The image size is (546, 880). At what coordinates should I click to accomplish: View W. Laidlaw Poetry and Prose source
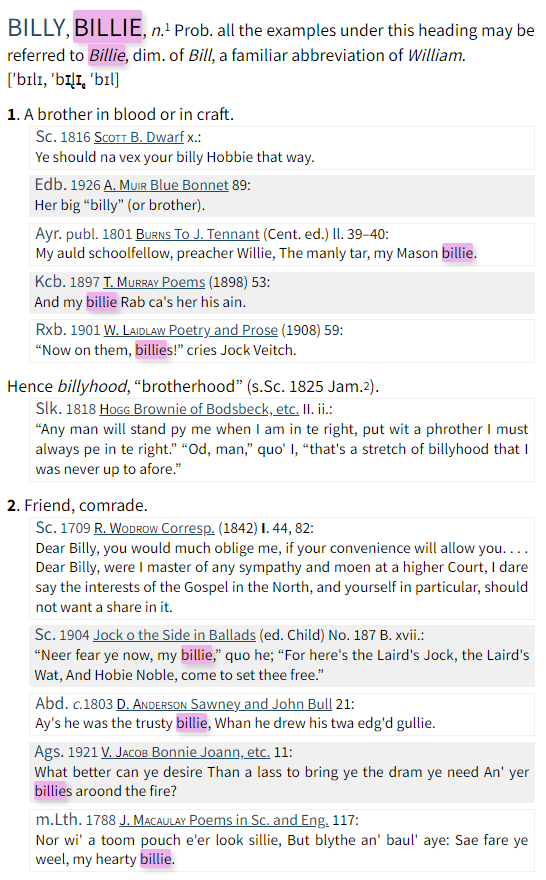191,330
